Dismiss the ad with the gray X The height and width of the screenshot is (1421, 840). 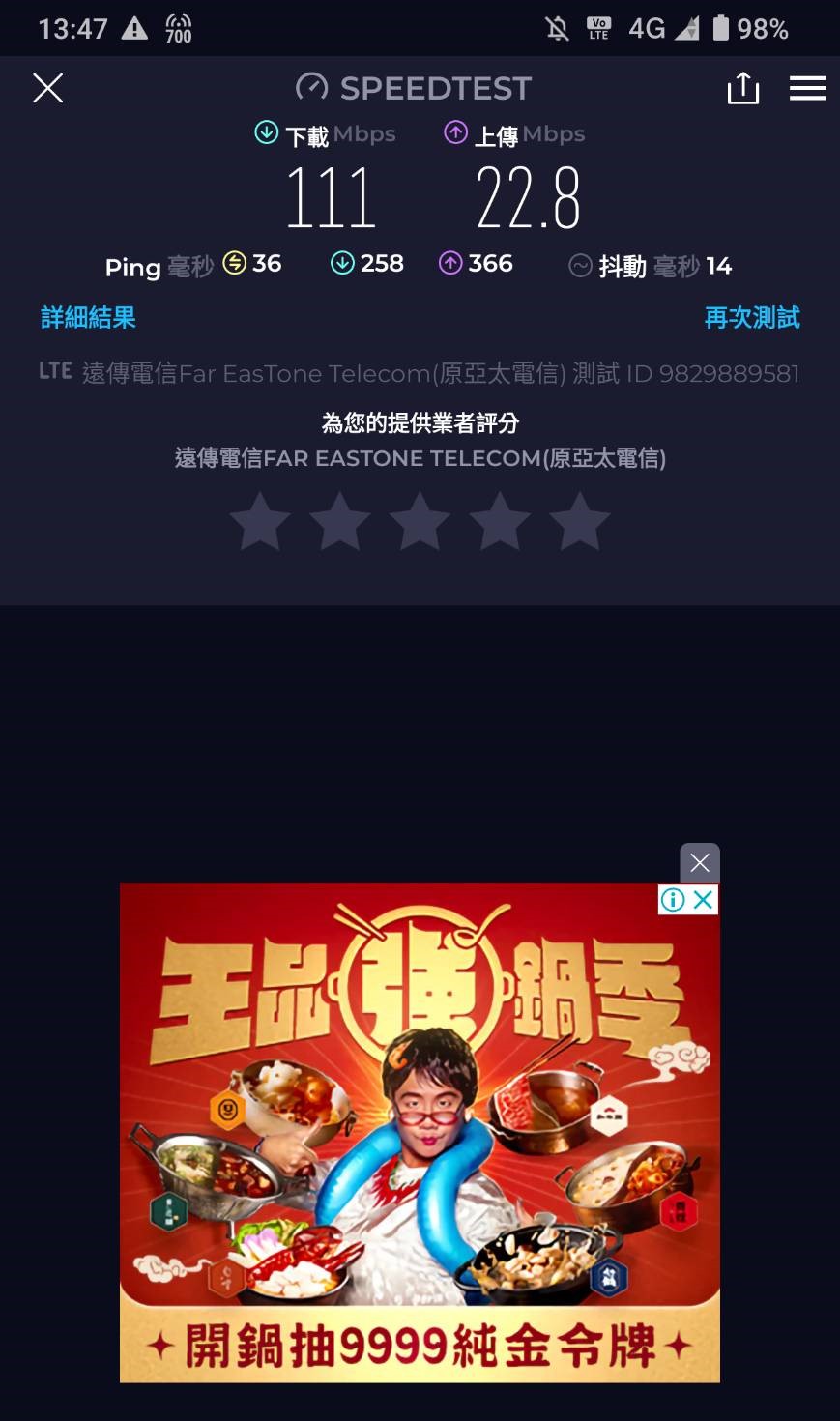coord(700,862)
